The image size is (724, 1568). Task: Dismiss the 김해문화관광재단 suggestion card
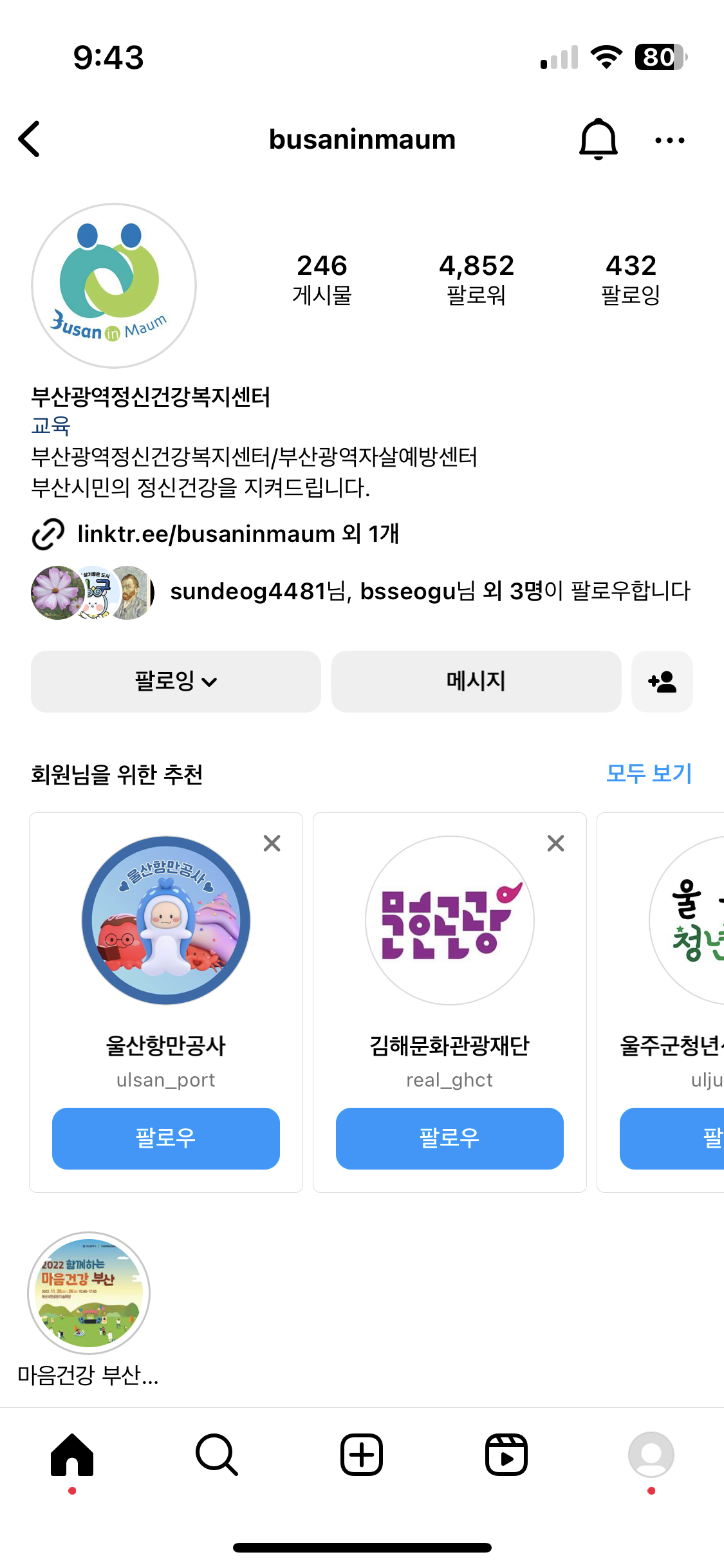click(555, 843)
